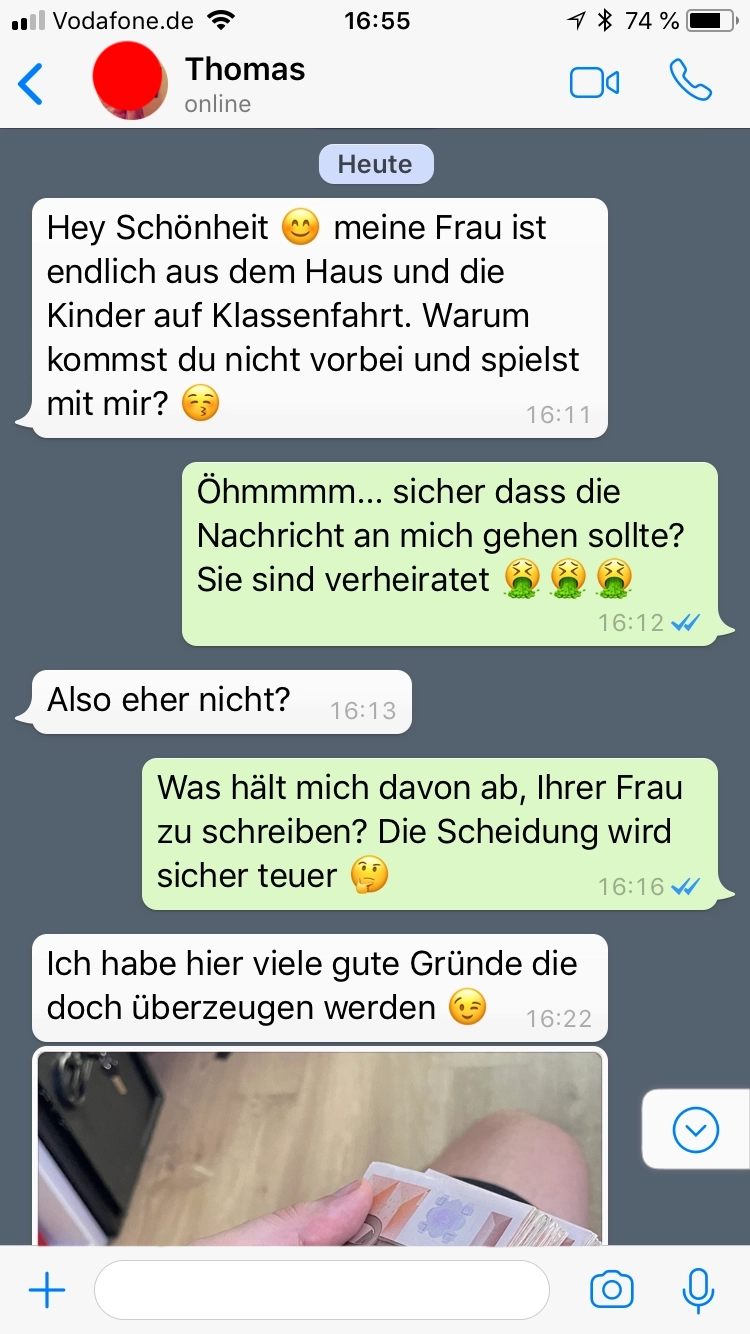The image size is (750, 1334).
Task: Tap the microphone to record a voice message
Action: click(x=697, y=1290)
